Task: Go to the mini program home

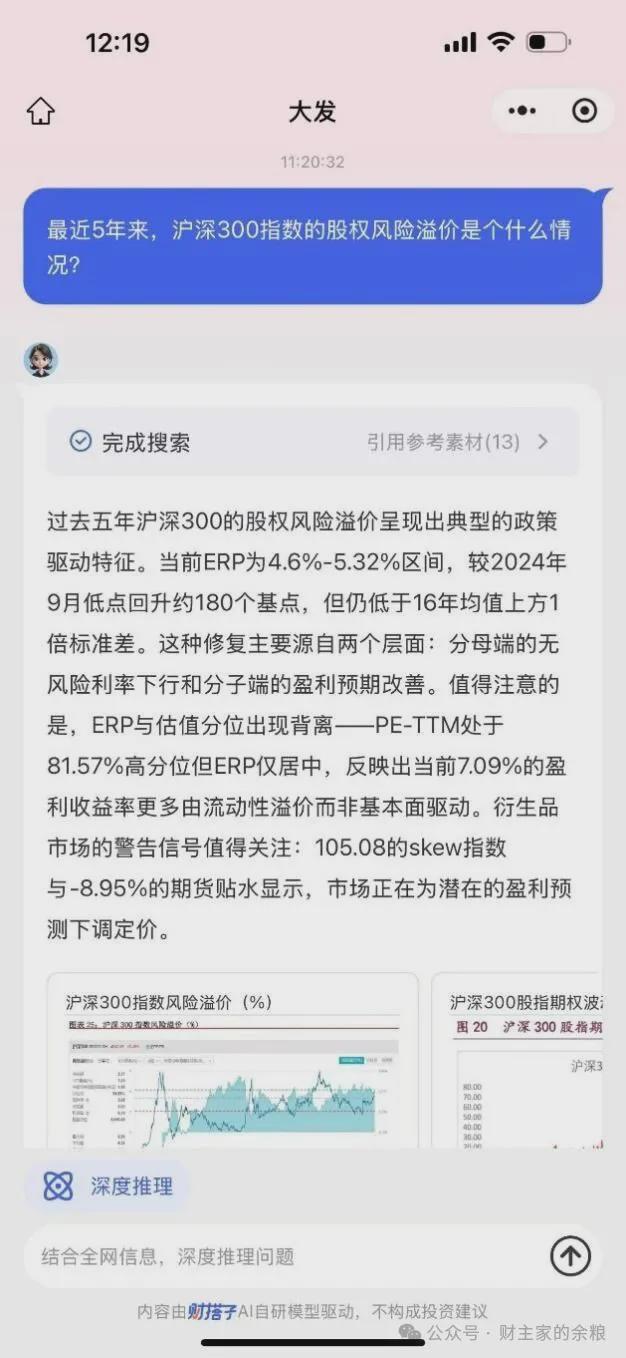Action: 40,111
